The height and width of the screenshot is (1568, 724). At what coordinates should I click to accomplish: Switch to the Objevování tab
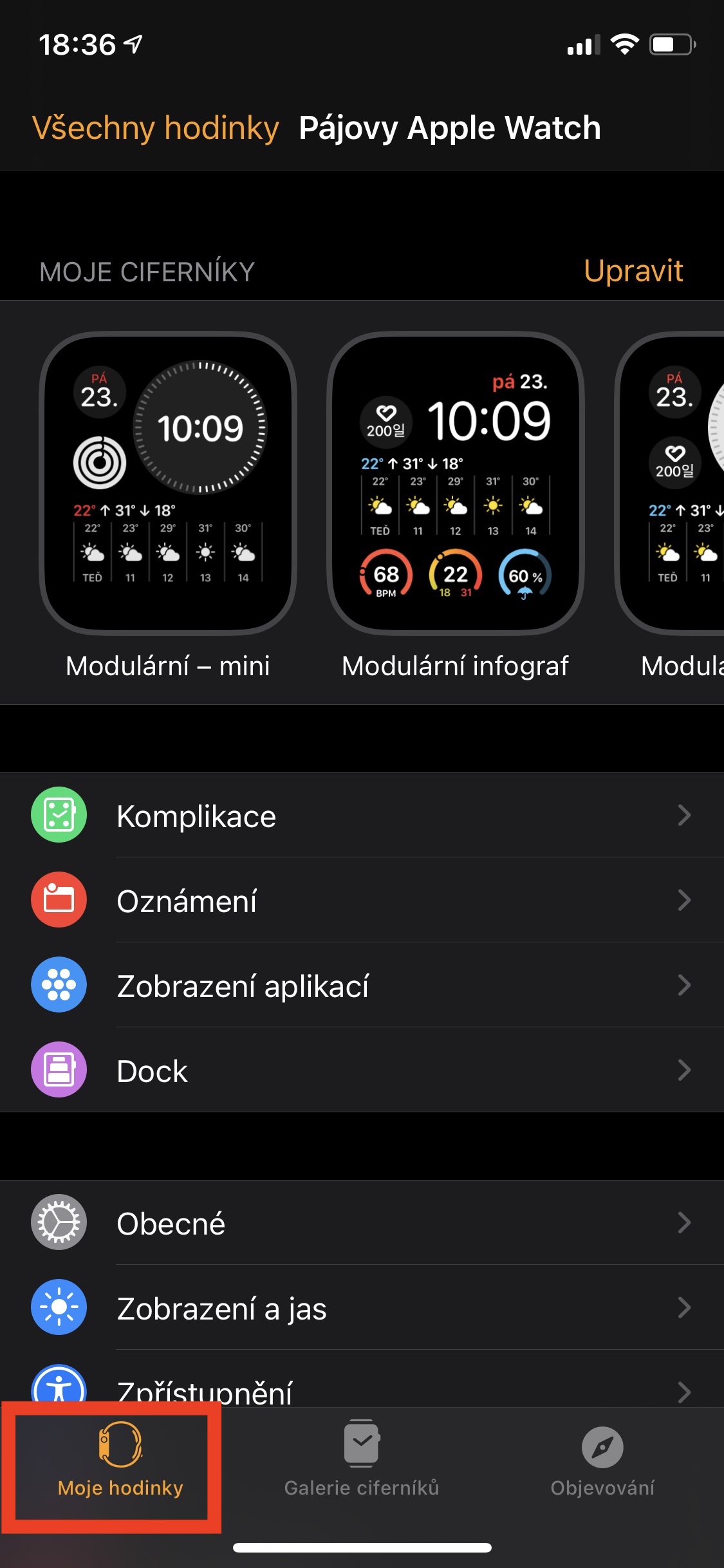[602, 1462]
